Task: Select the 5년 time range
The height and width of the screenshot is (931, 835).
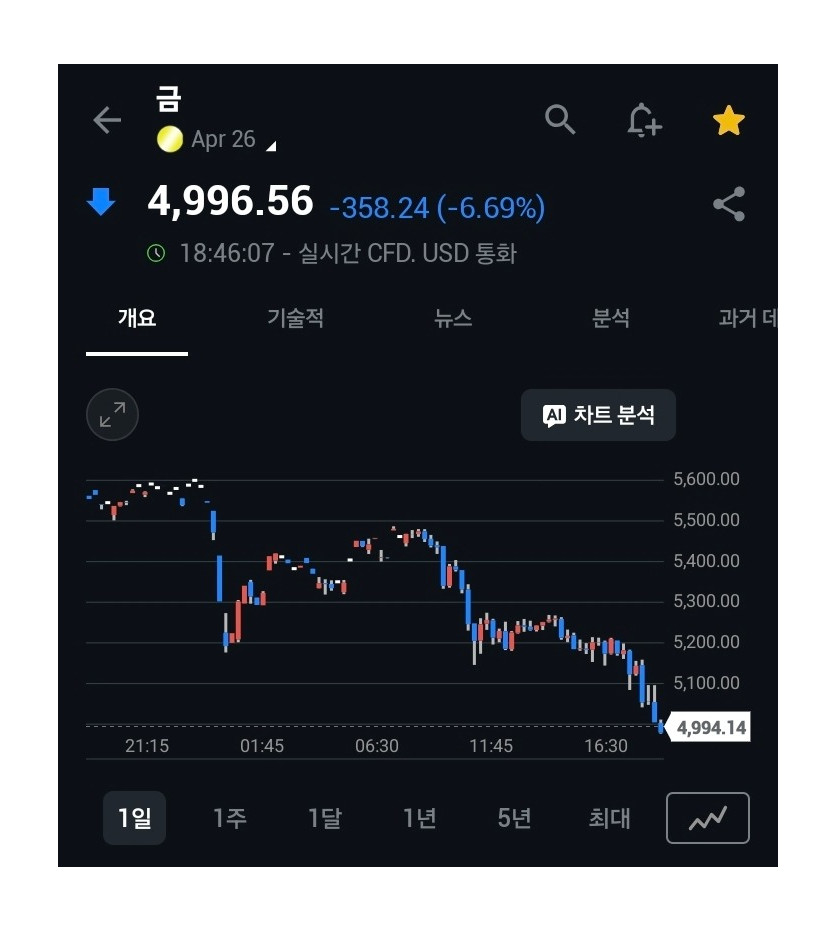Action: (x=514, y=818)
